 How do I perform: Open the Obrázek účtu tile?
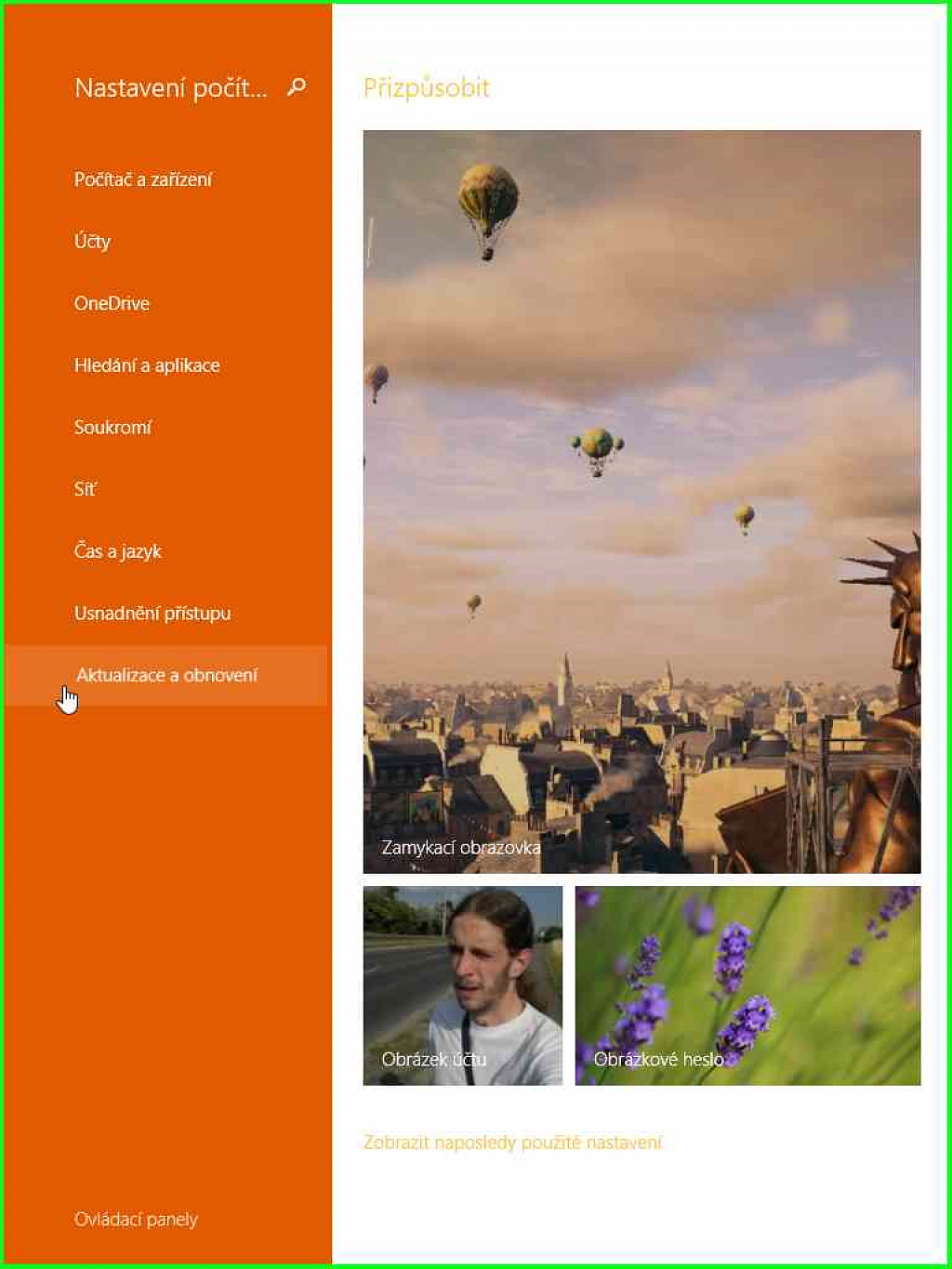(463, 985)
